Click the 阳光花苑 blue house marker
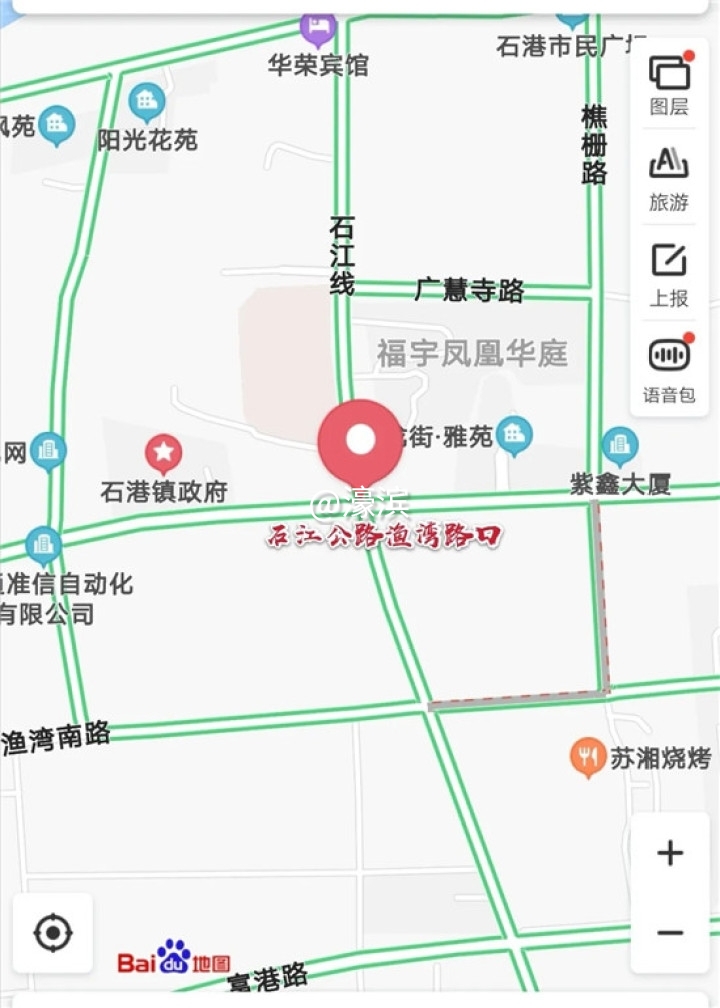The height and width of the screenshot is (1008, 720). (144, 100)
